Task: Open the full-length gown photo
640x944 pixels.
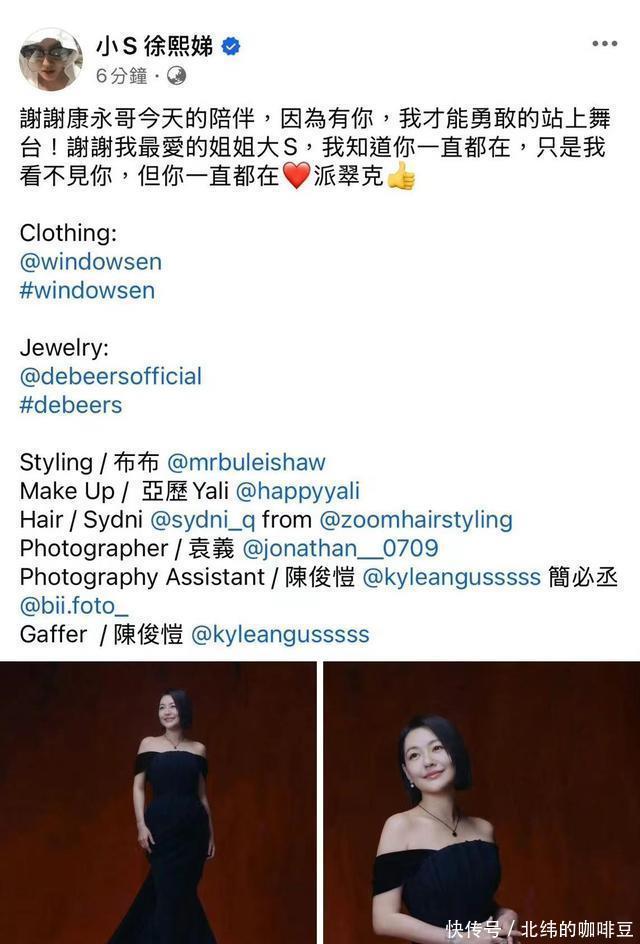Action: (x=158, y=802)
